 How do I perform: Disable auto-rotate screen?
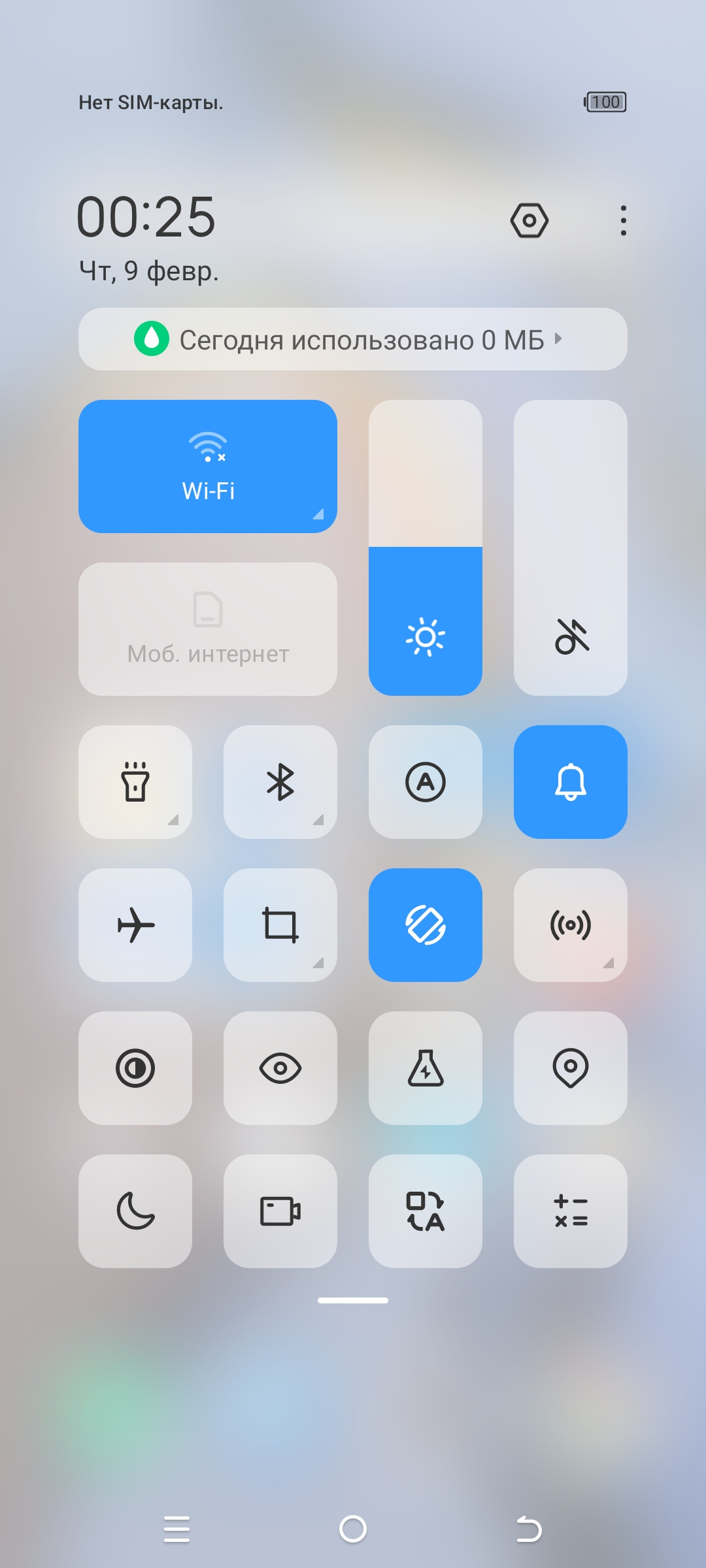(426, 925)
